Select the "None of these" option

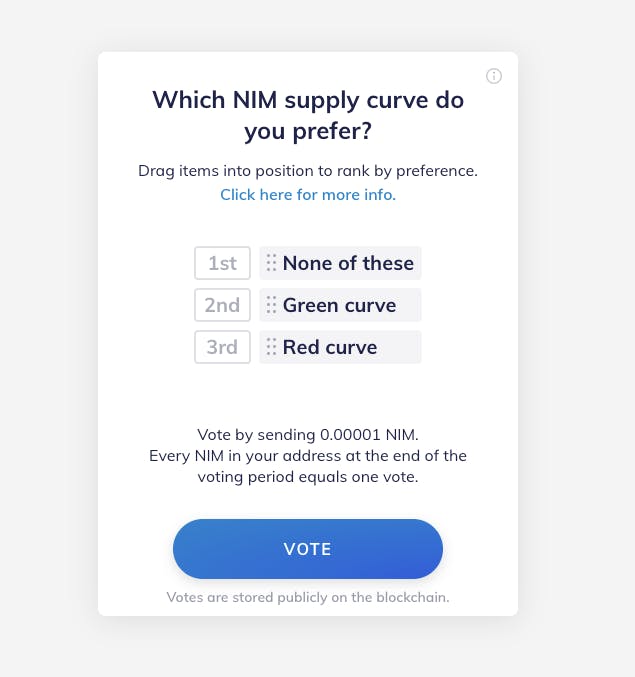pyautogui.click(x=340, y=263)
